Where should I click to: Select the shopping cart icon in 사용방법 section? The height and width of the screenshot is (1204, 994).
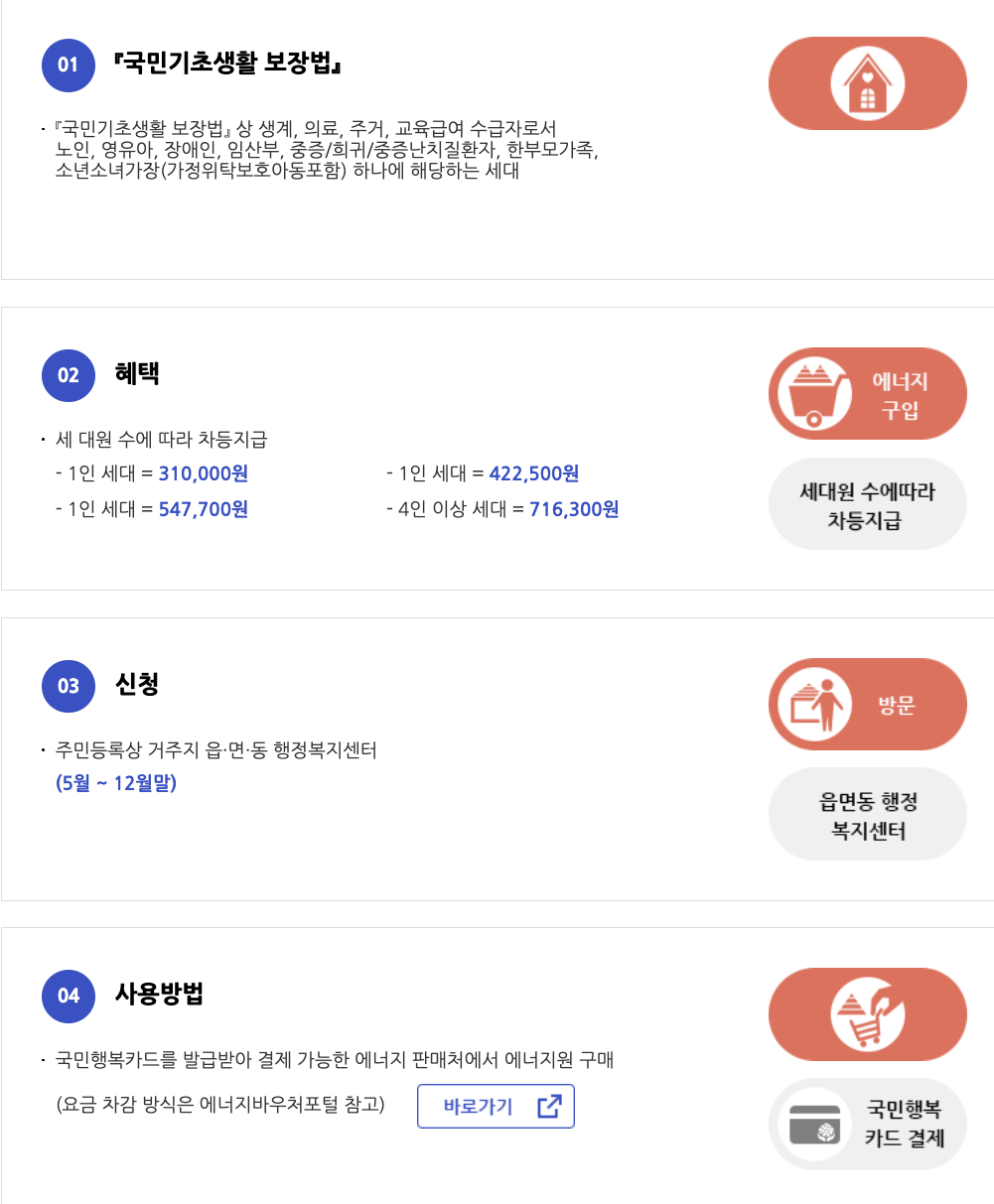[867, 1013]
